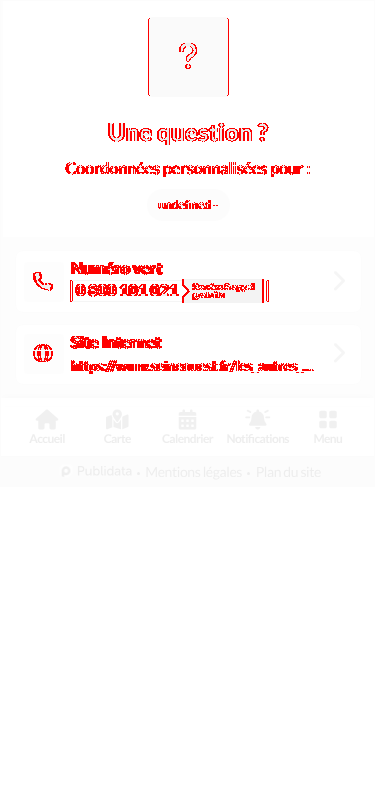Open the Menu tab
This screenshot has width=375, height=812.
coord(328,427)
